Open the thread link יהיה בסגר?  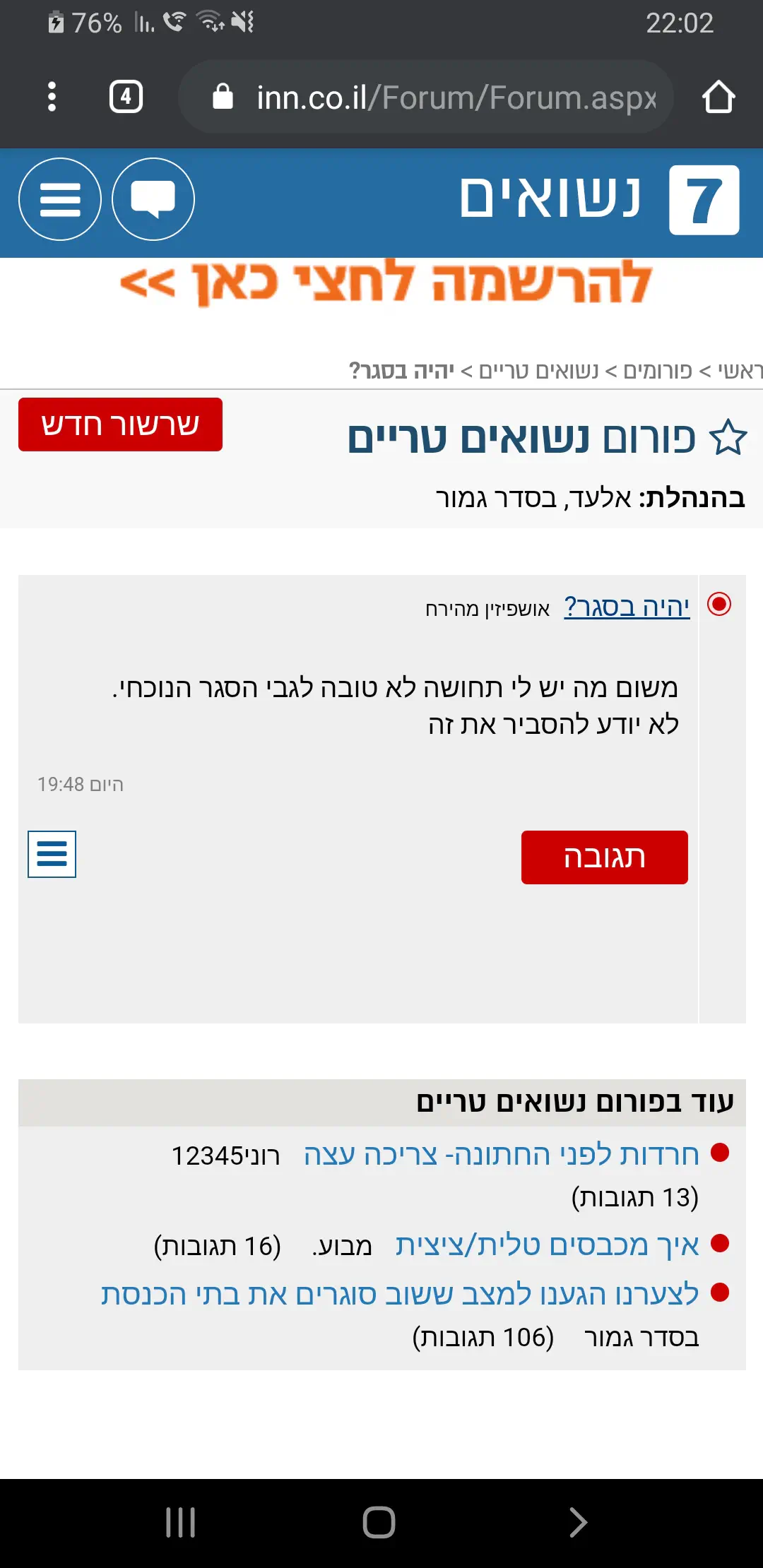(627, 607)
